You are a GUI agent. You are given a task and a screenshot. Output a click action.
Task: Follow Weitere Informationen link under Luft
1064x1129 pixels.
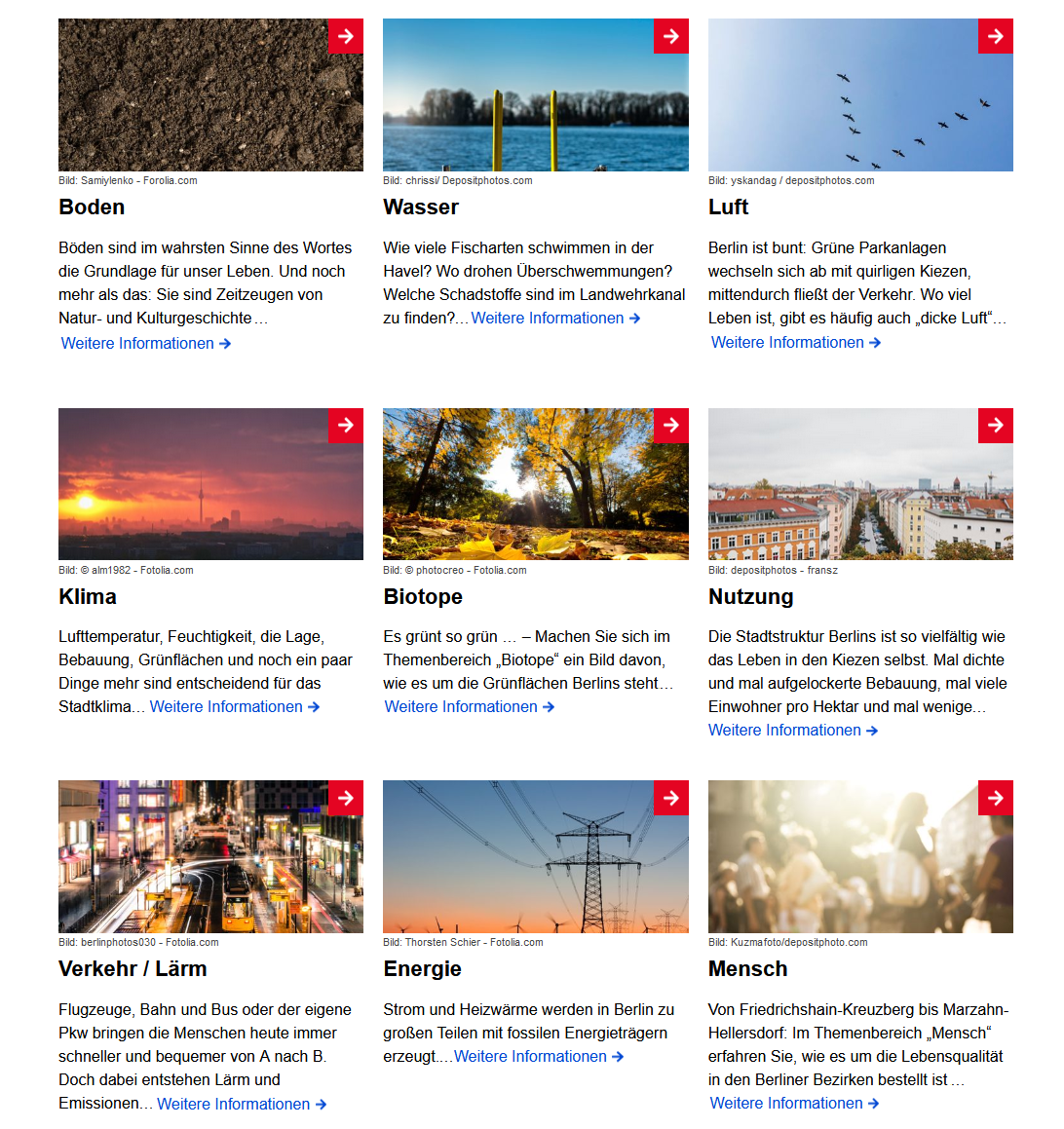point(795,342)
